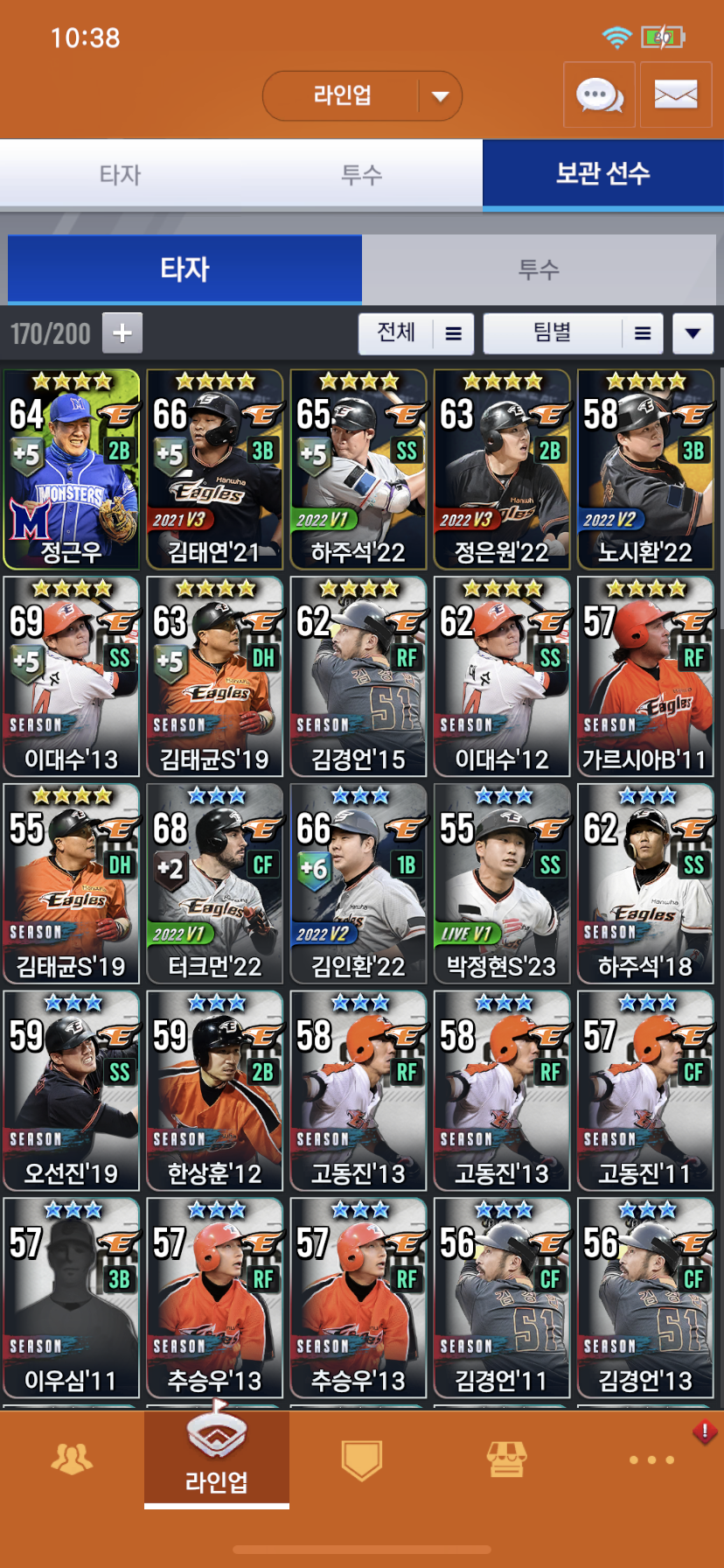Switch to the top 투수 tab

[361, 174]
